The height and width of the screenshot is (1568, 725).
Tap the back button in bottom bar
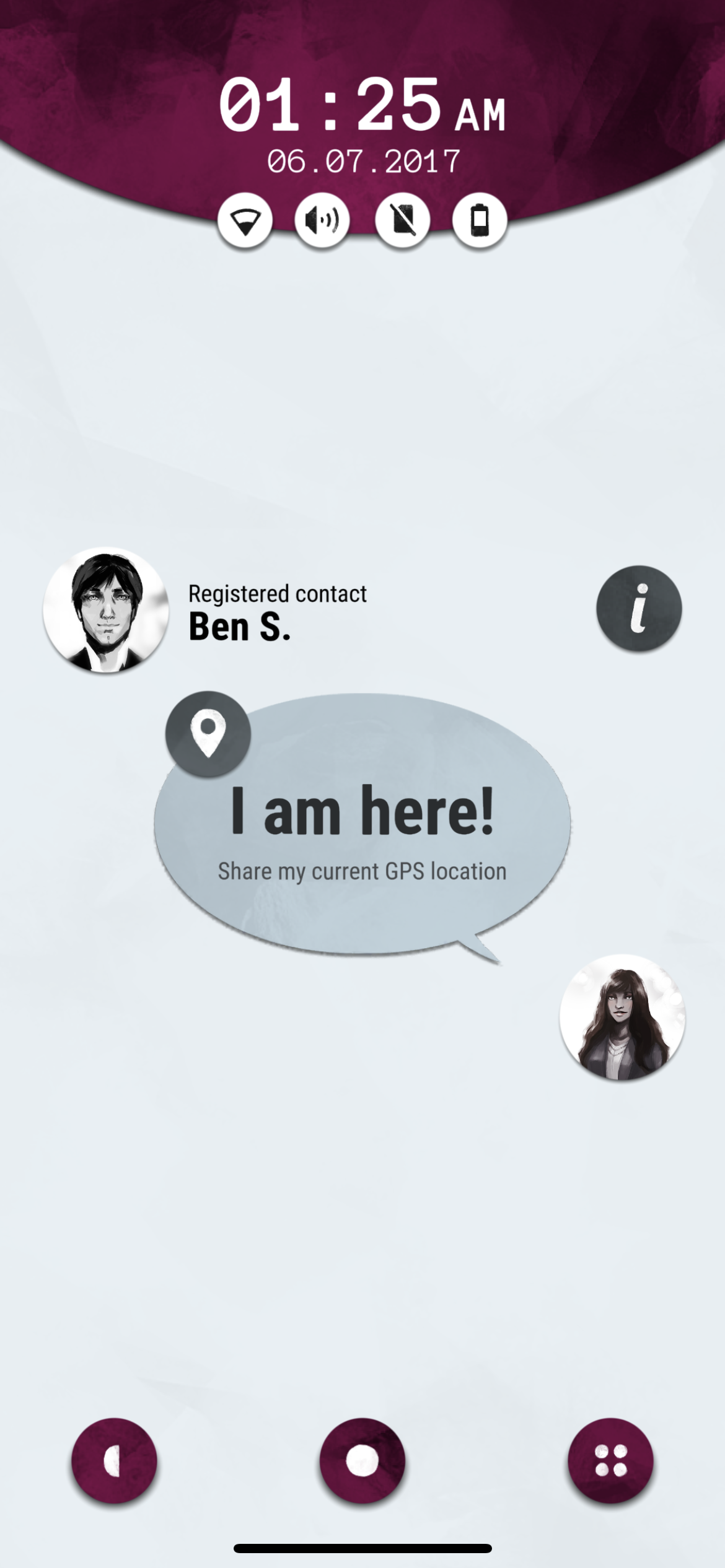click(114, 1460)
